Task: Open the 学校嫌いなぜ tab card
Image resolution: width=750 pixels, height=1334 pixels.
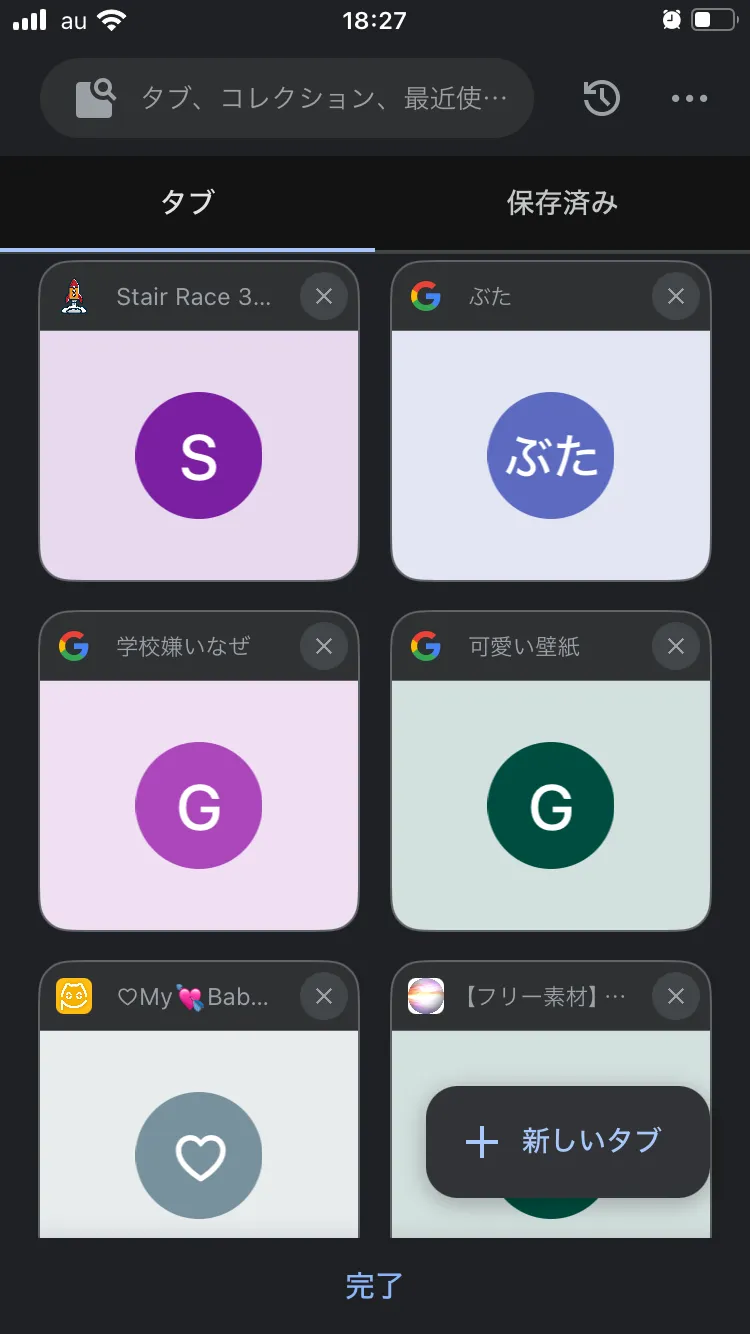Action: pyautogui.click(x=198, y=805)
